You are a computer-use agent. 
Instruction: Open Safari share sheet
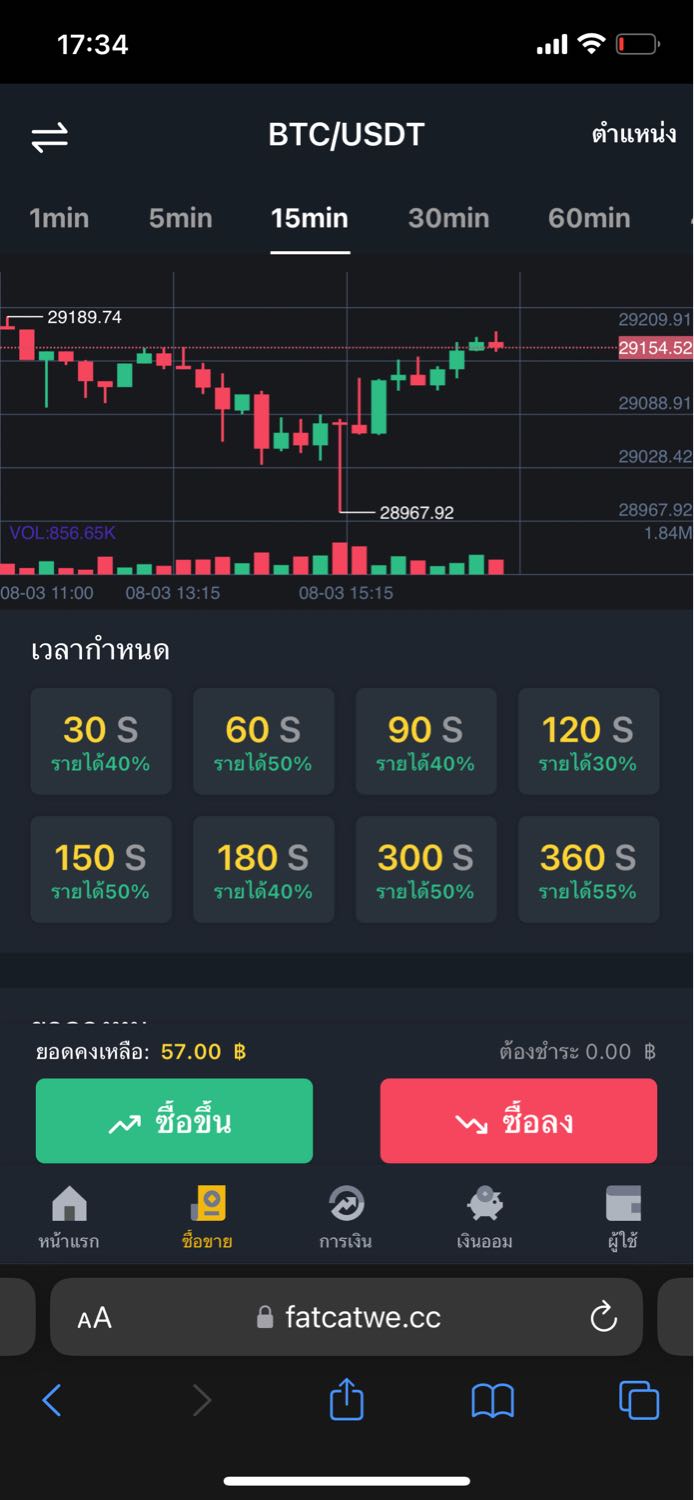[x=346, y=1400]
